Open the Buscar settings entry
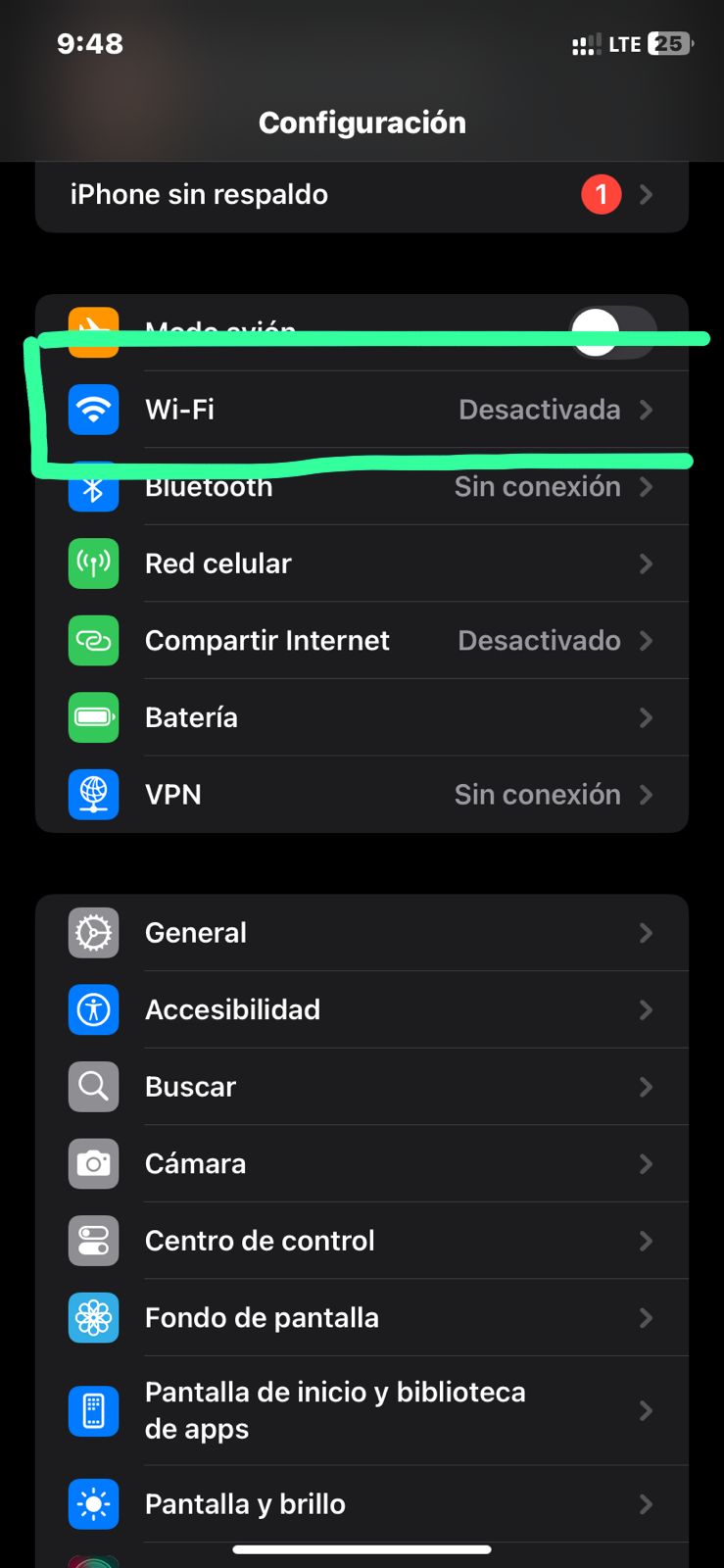The width and height of the screenshot is (724, 1568). [362, 1086]
